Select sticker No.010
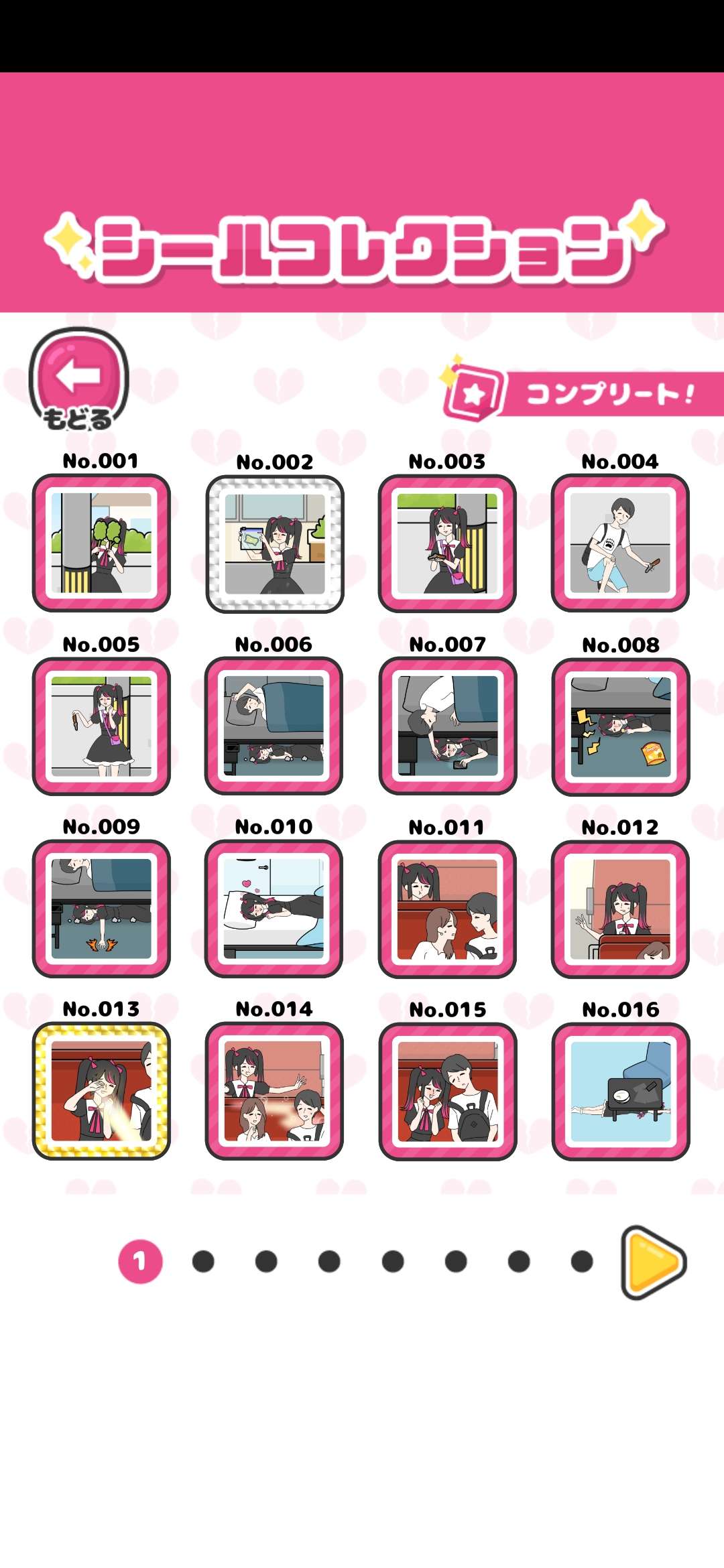The height and width of the screenshot is (1568, 724). 274,909
